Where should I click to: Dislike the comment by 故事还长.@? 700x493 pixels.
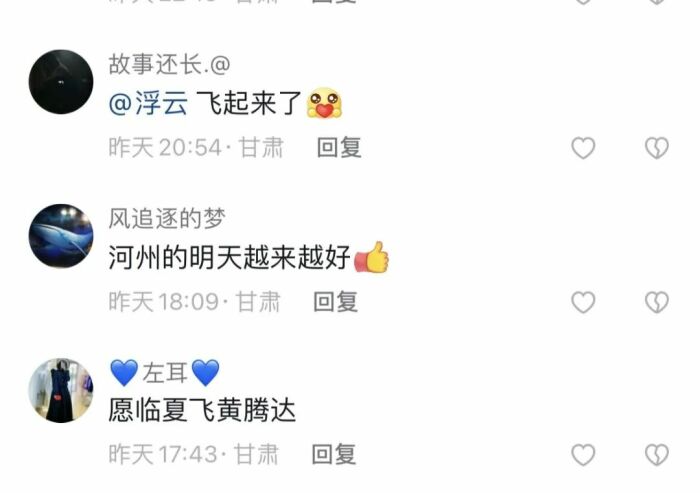pyautogui.click(x=656, y=149)
